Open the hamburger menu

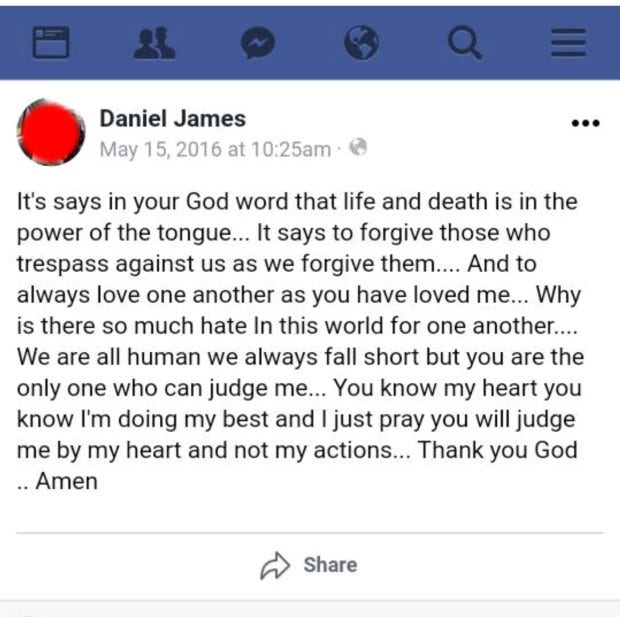(x=568, y=43)
